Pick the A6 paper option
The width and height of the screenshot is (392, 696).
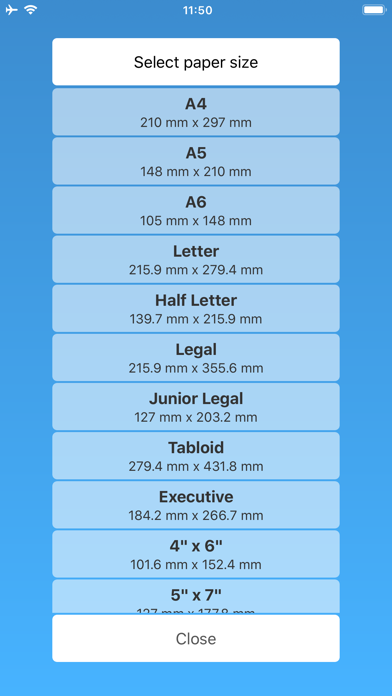tap(196, 210)
